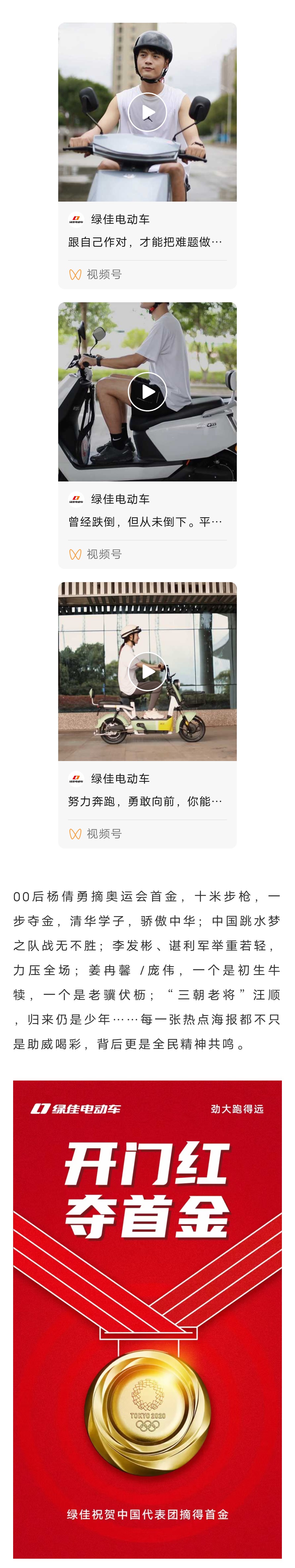Play the video captioned 努力奔跑，勇敢向前

click(147, 671)
